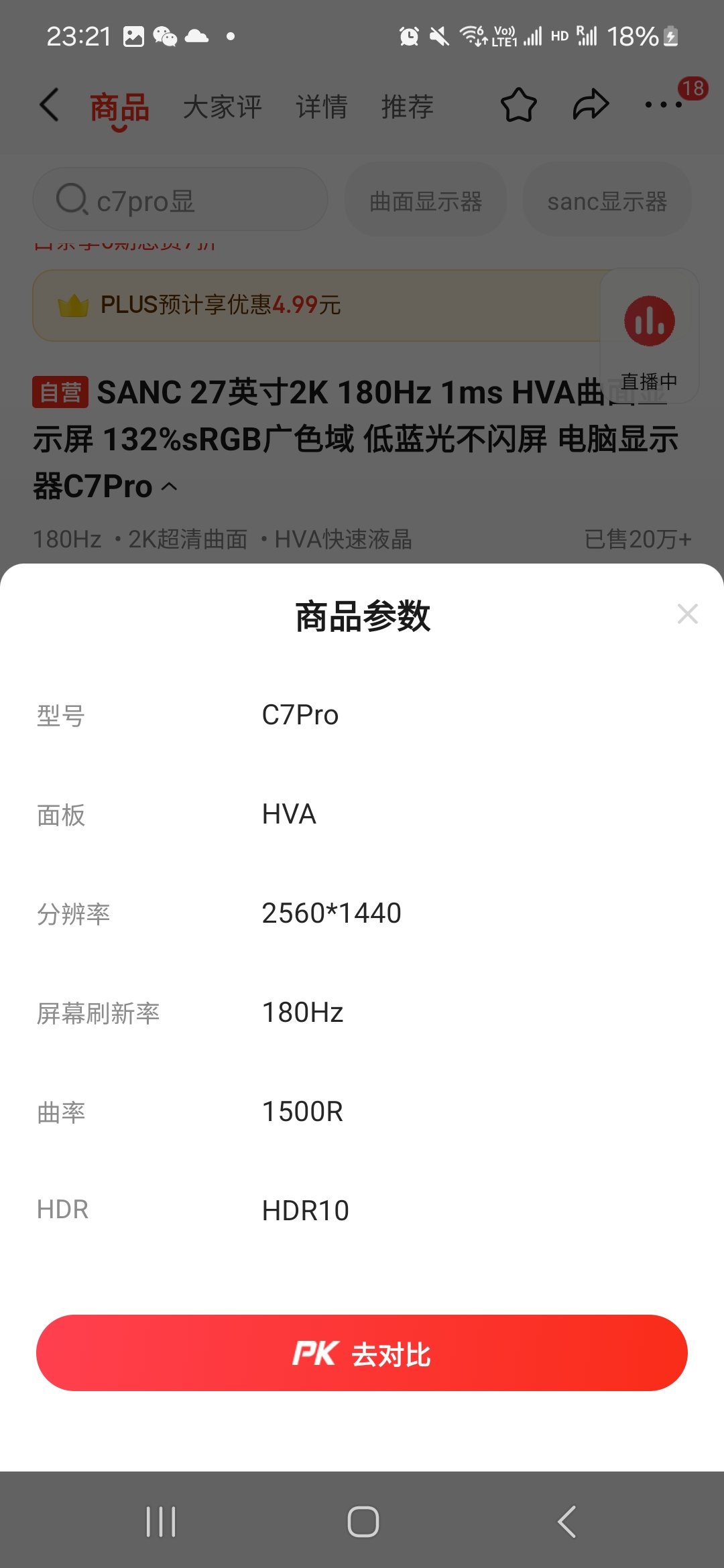Go back from the product page
Screen dimensions: 724x1568
point(50,105)
